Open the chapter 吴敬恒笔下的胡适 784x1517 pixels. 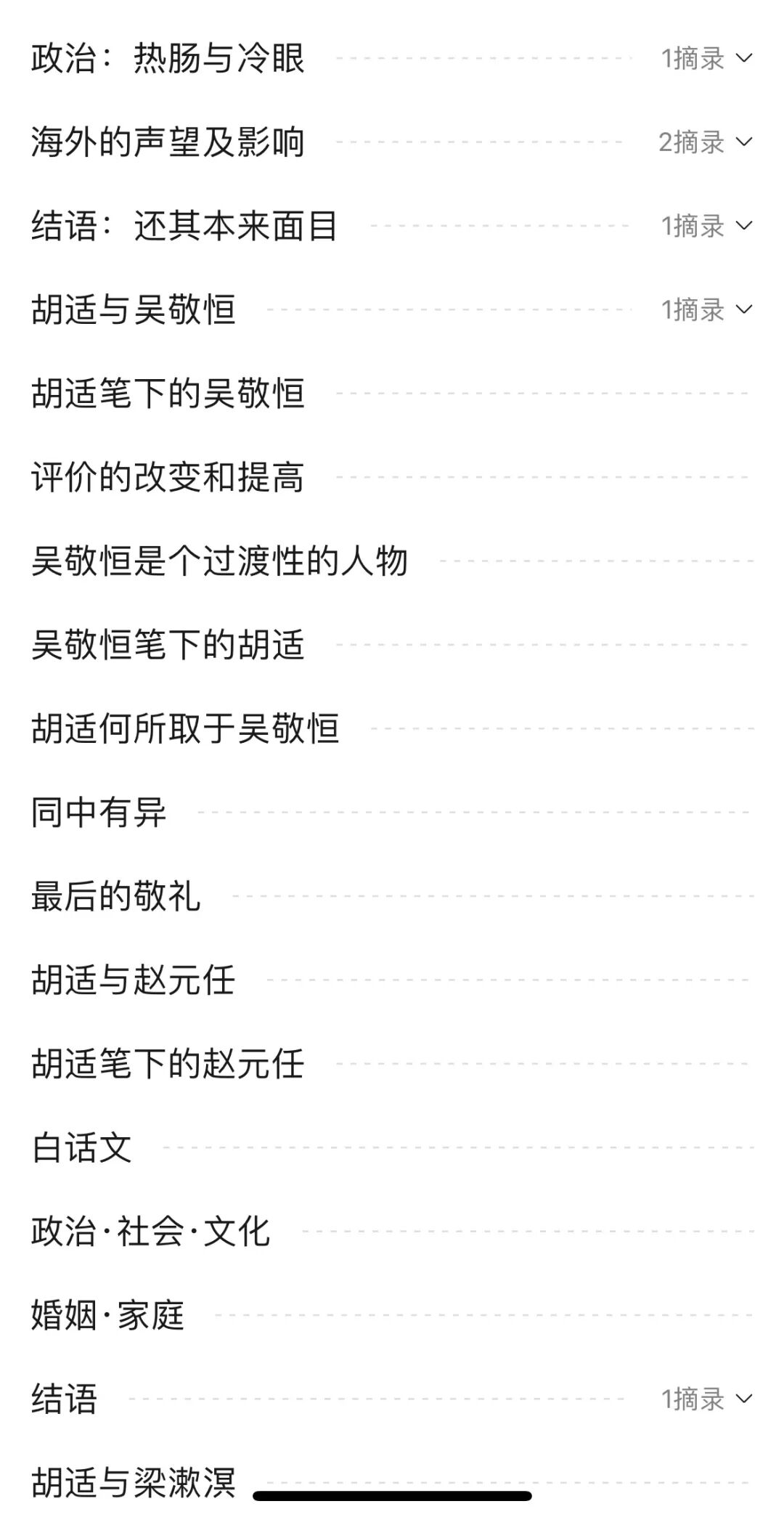click(x=167, y=645)
